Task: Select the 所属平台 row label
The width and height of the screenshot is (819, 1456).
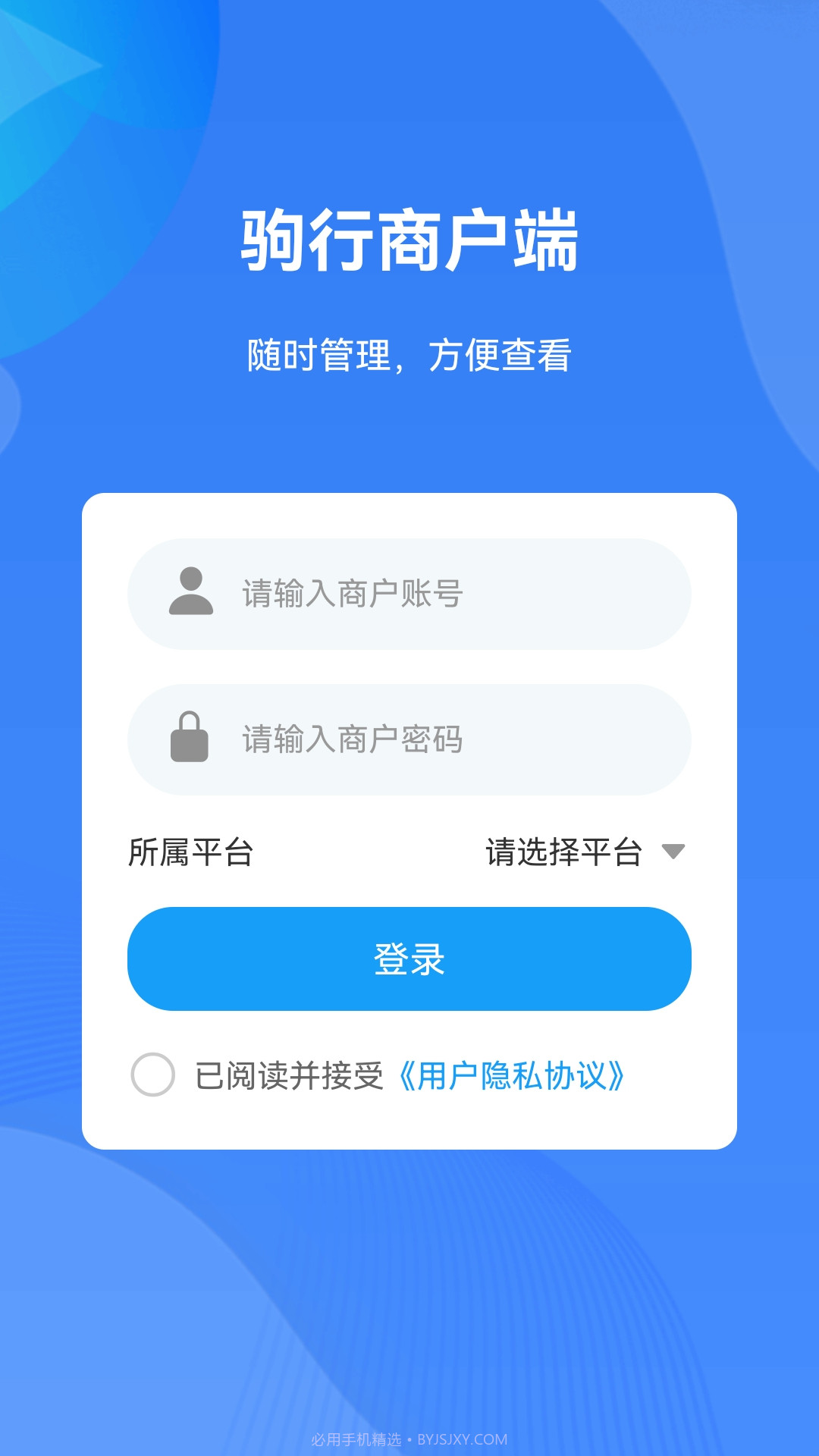Action: pos(193,852)
